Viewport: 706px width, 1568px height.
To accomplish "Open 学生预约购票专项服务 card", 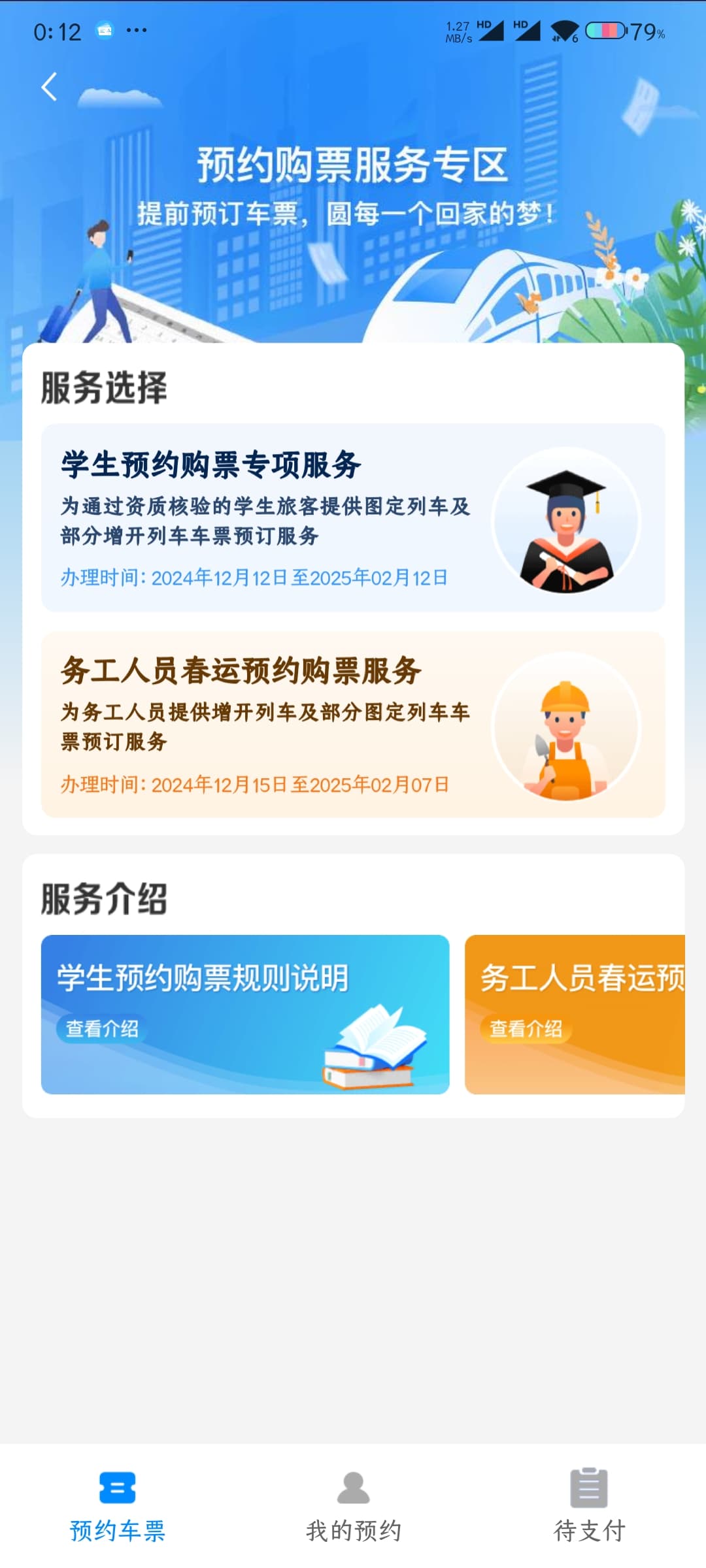I will (353, 517).
